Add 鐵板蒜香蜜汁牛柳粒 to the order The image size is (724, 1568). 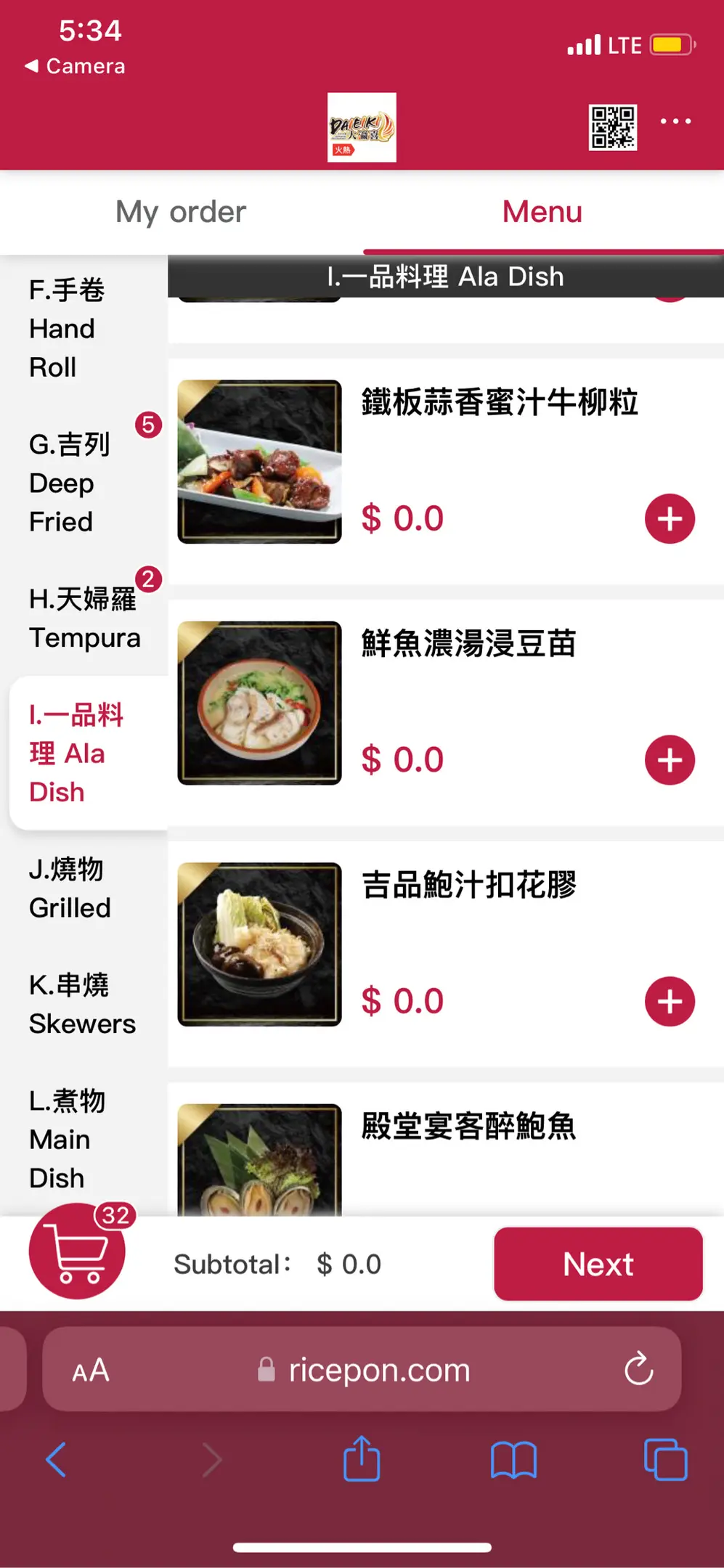(x=670, y=519)
